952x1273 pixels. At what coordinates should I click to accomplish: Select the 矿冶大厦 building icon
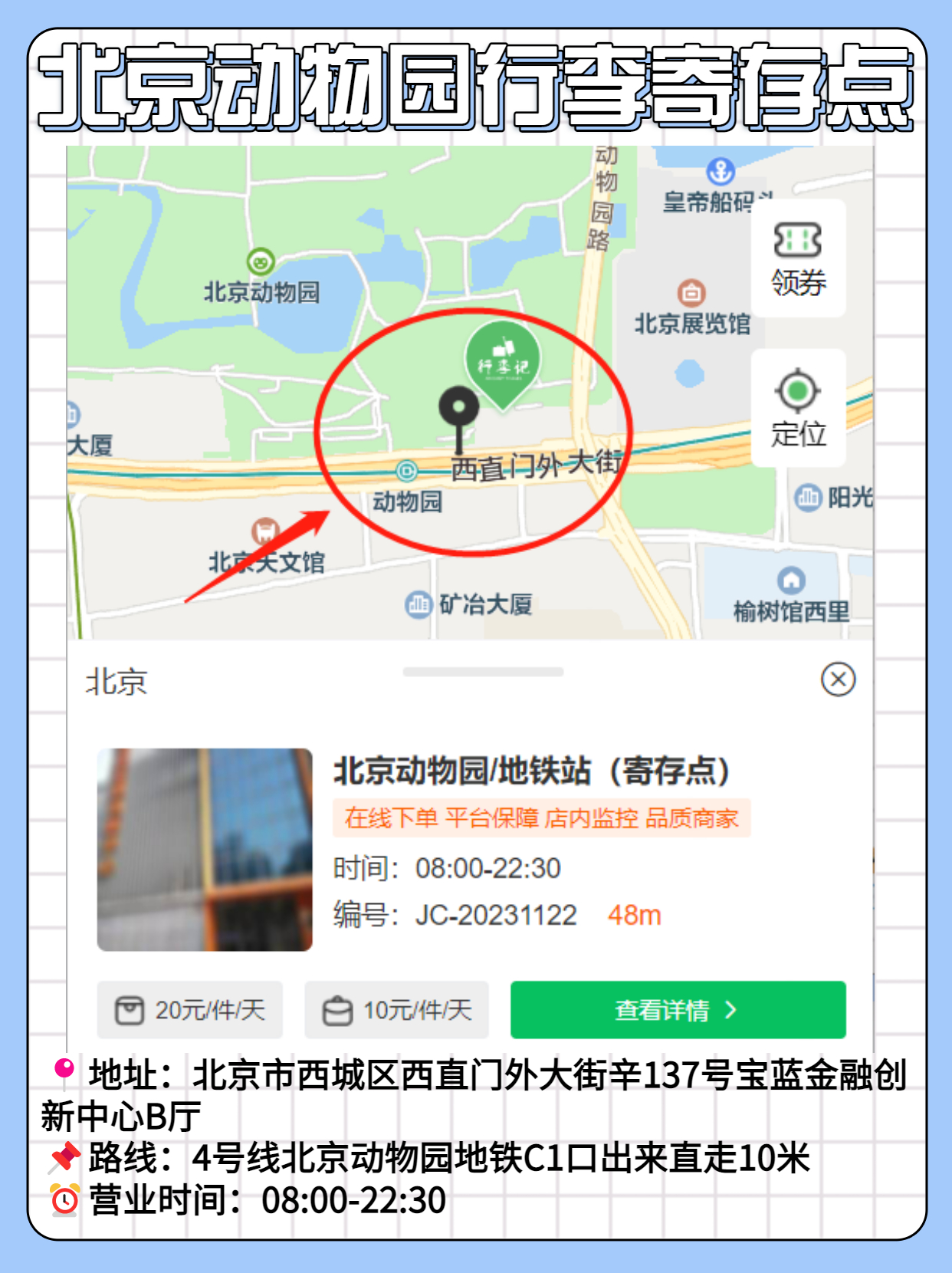(417, 604)
